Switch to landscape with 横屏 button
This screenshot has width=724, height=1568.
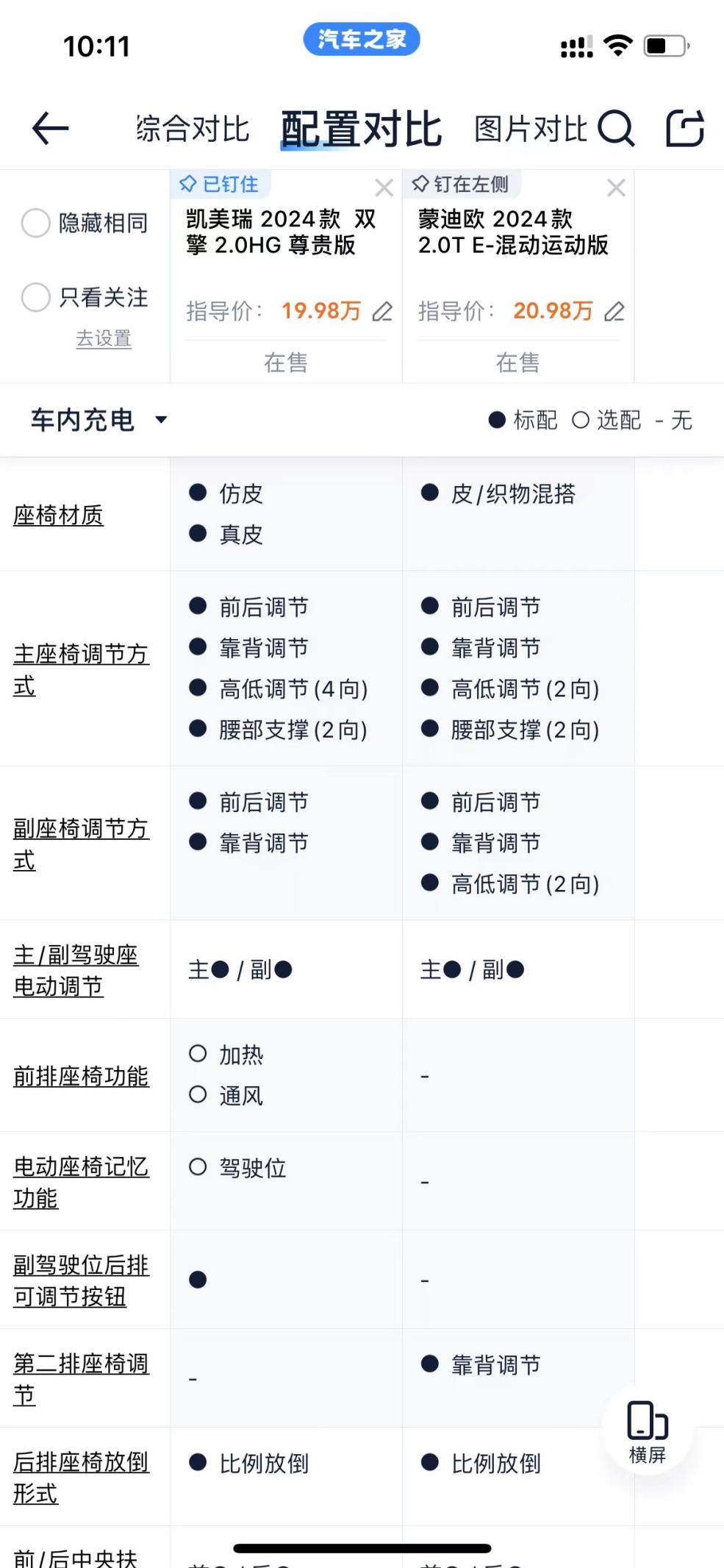click(x=648, y=1430)
